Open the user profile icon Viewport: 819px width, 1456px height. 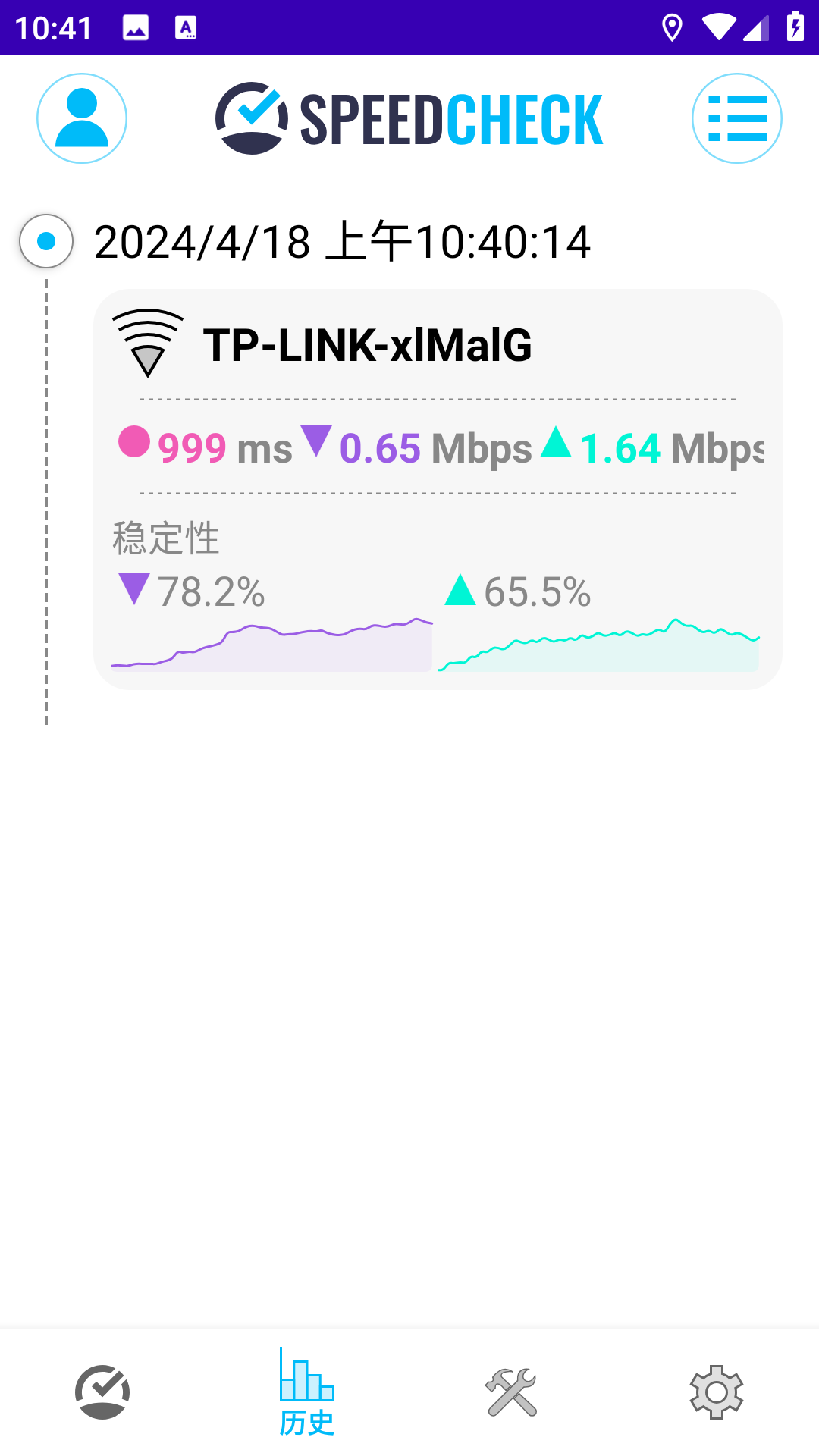tap(82, 118)
